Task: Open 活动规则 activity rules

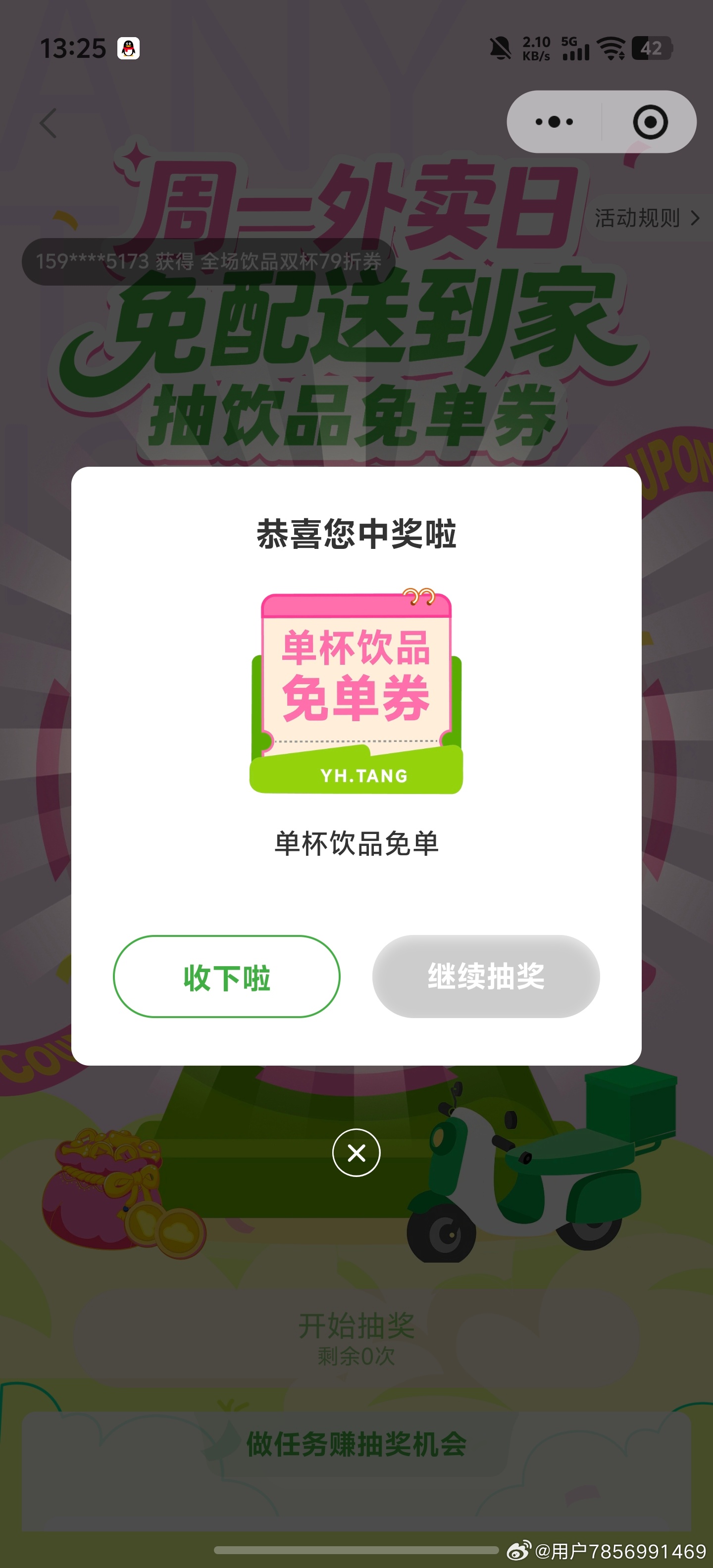Action: (647, 218)
